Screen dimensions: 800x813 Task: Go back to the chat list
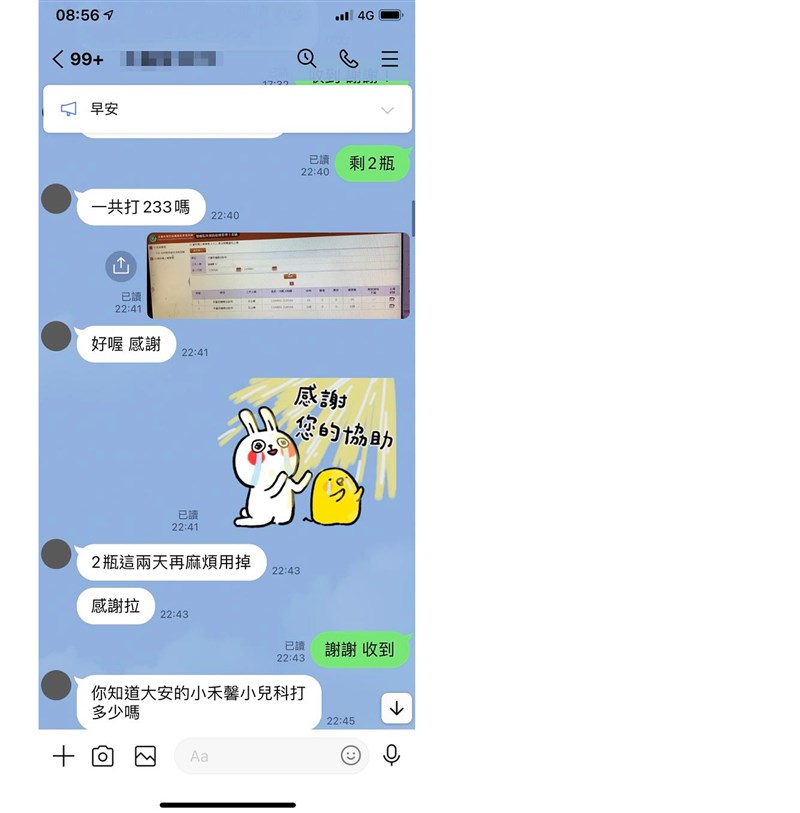(x=58, y=59)
